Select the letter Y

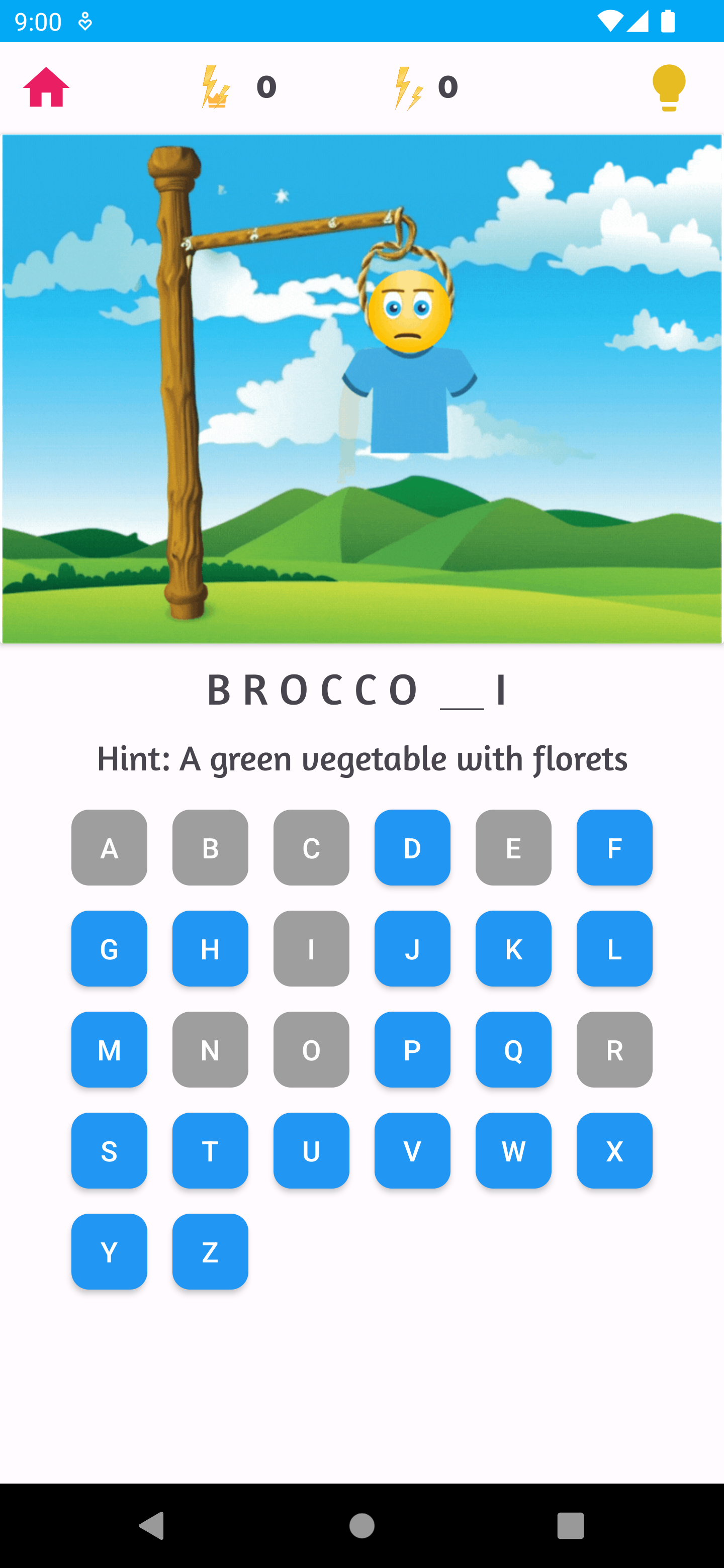tap(109, 1251)
